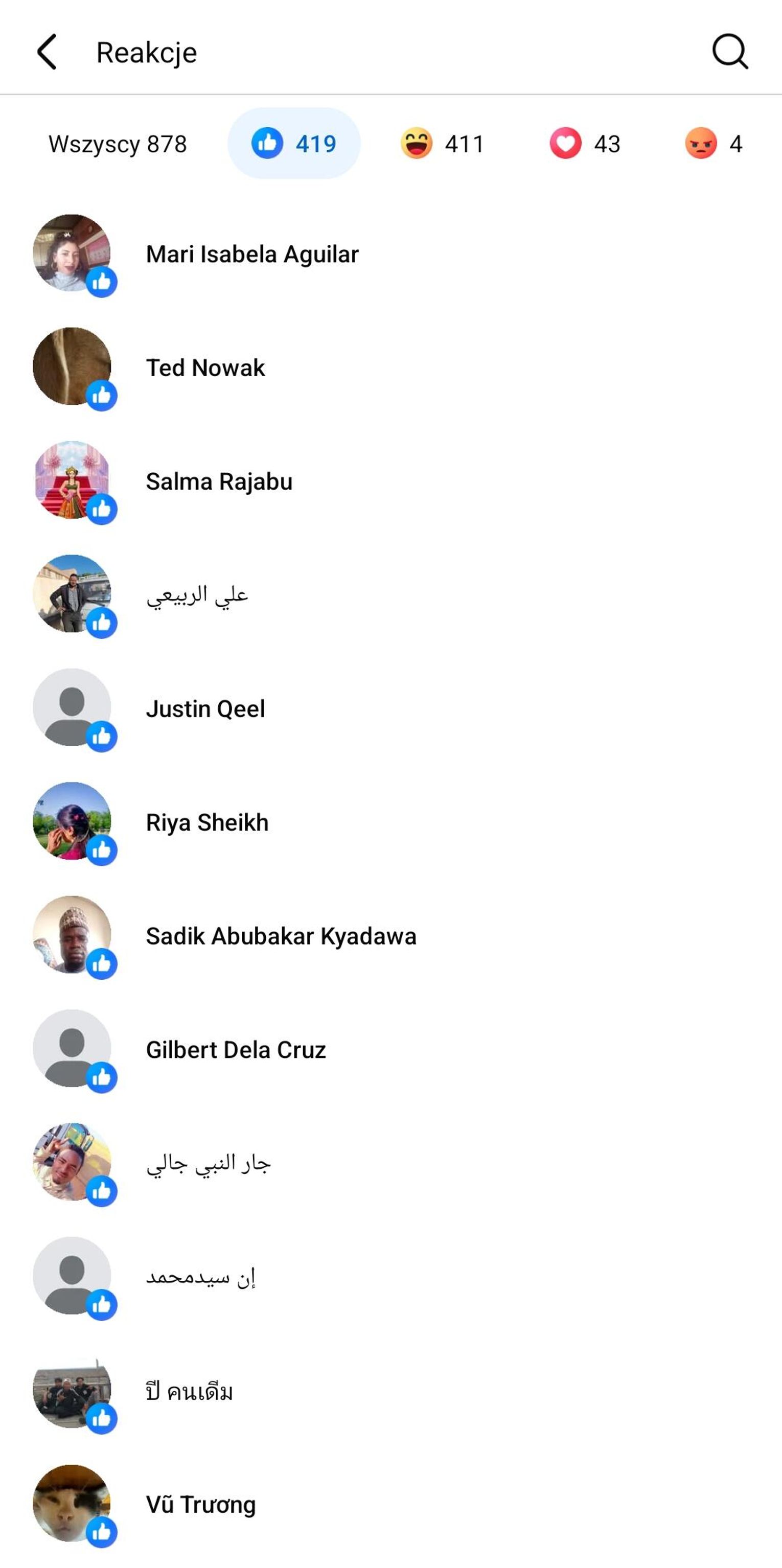
Task: Show the 43 love reactions
Action: click(585, 144)
